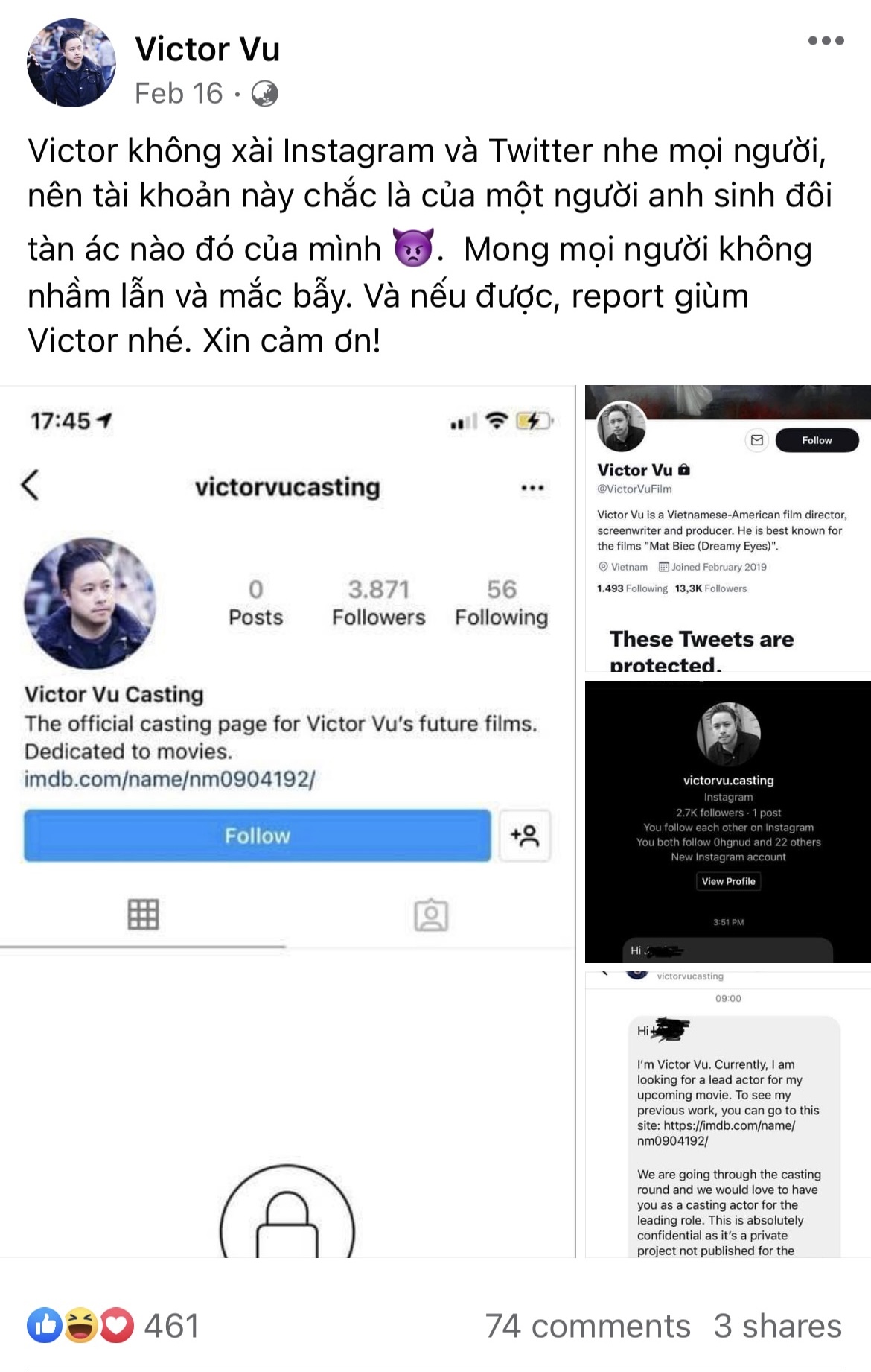Open the casting message screenshot image
The image size is (871, 1372).
click(x=727, y=1114)
